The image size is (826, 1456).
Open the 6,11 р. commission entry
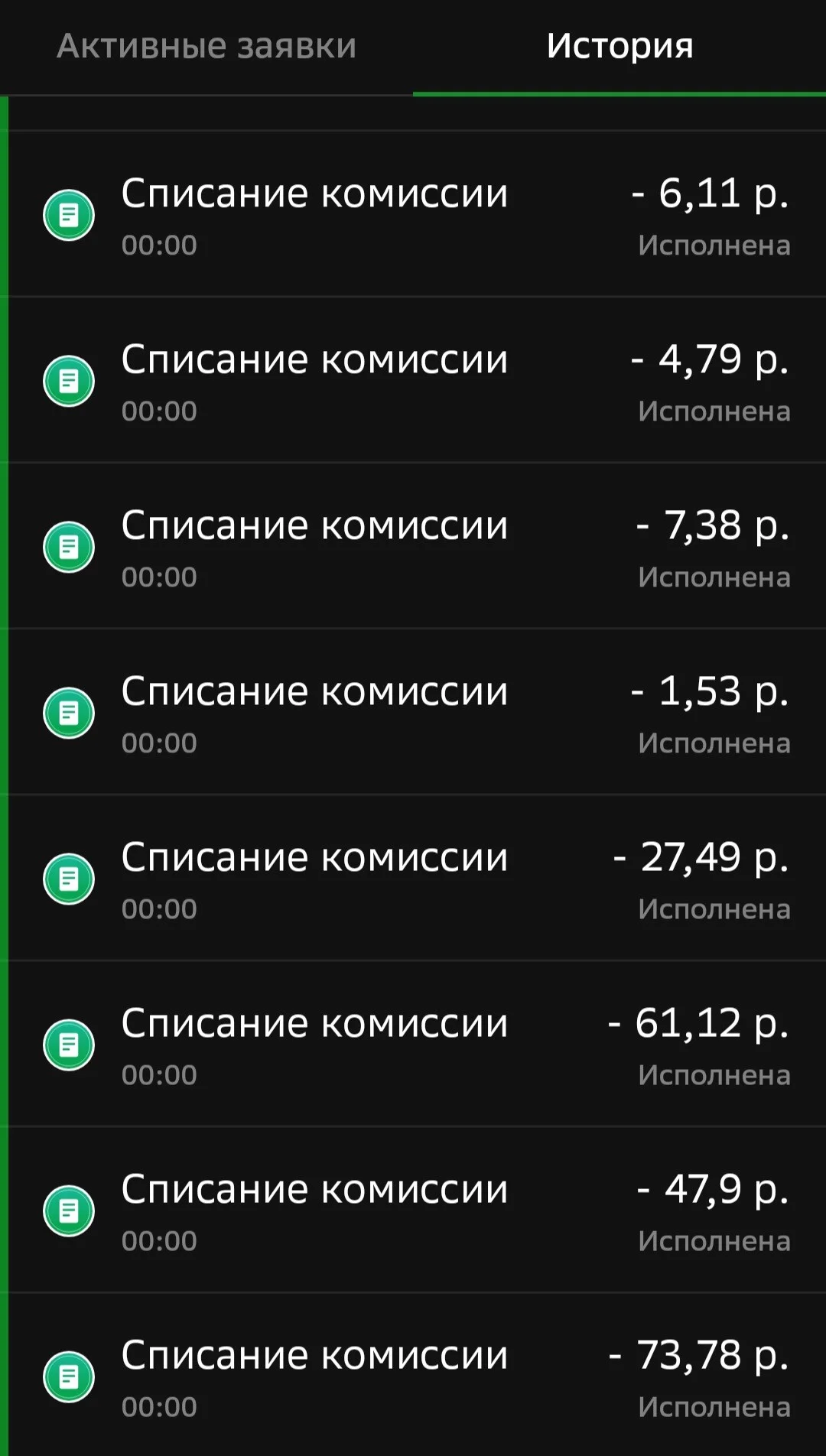[x=417, y=214]
